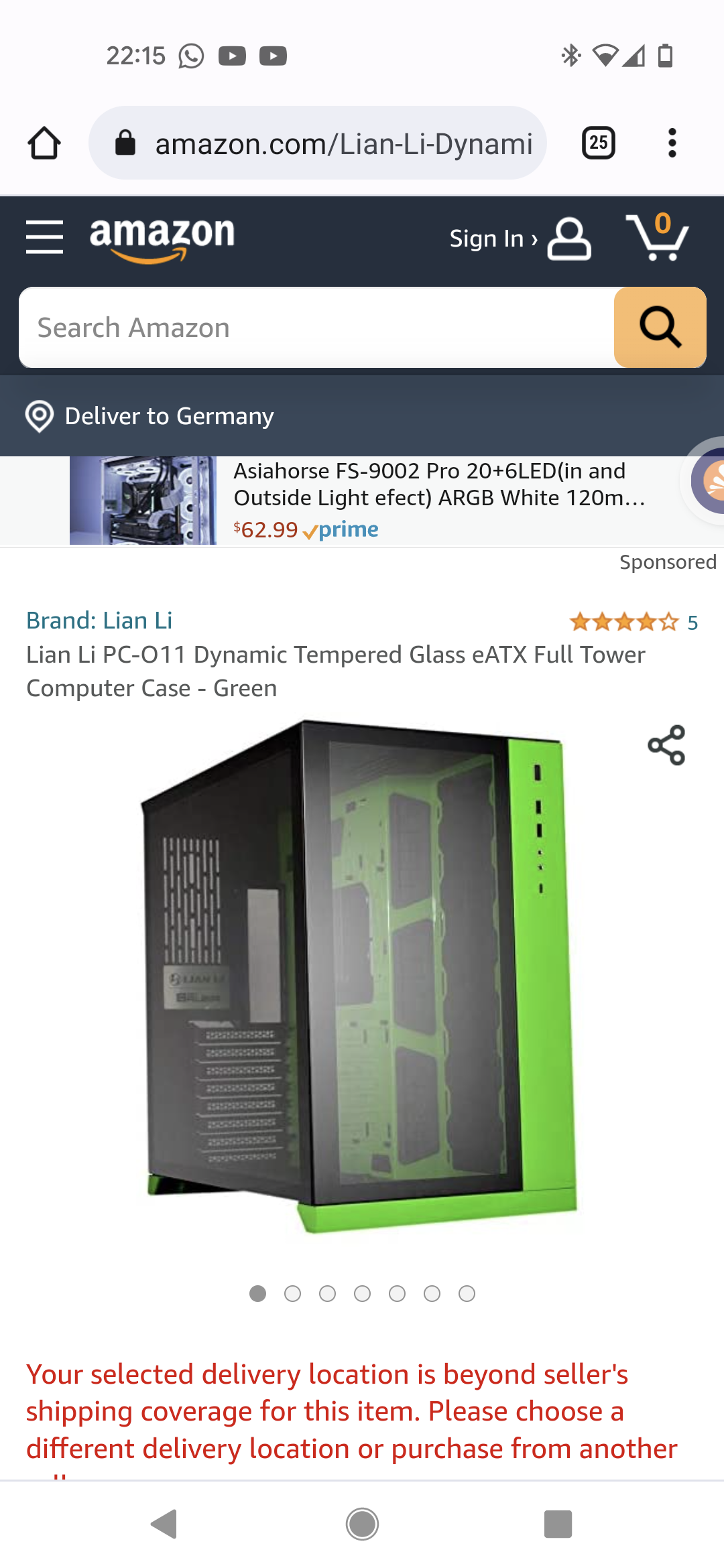Screen dimensions: 724x1568
Task: Tap Sign In account link
Action: 520,239
